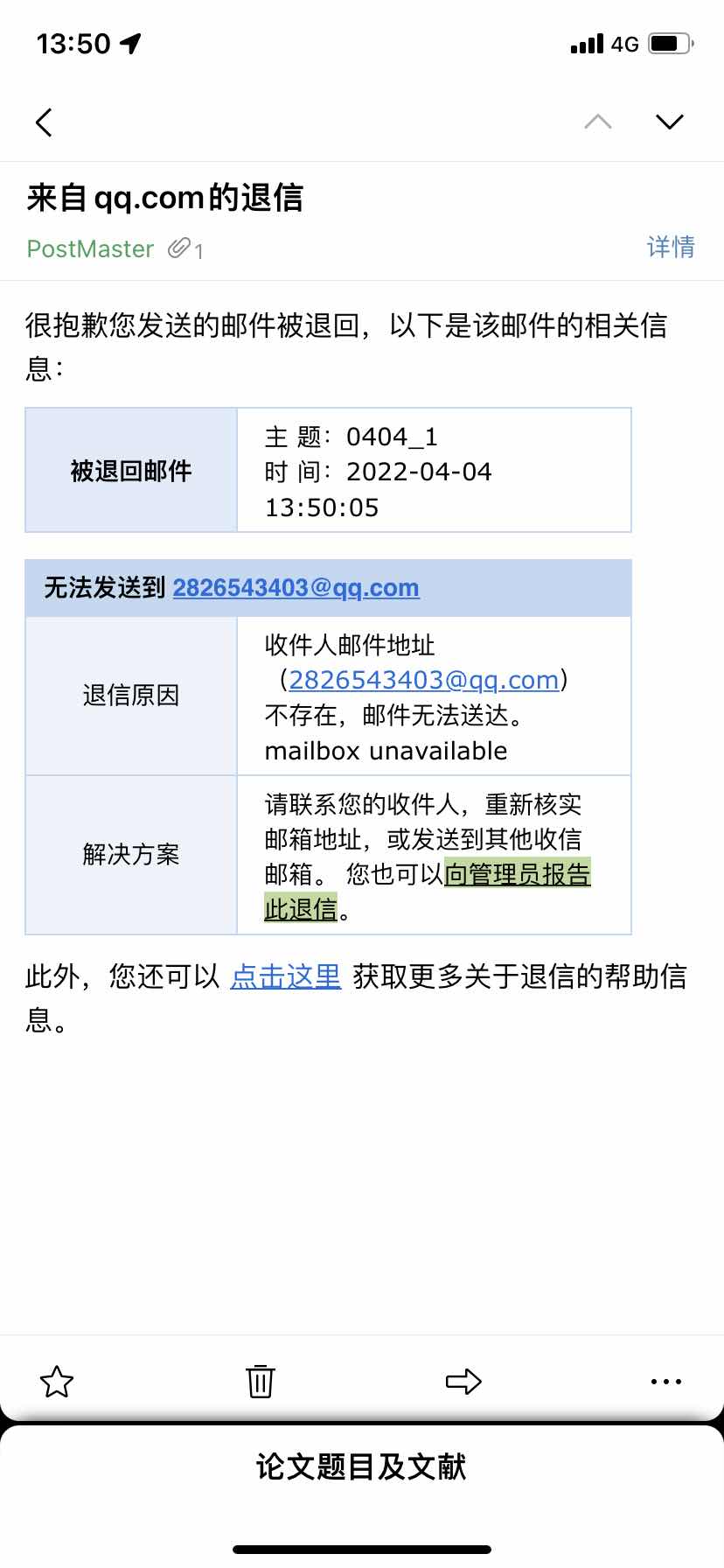The image size is (724, 1568).
Task: Star this email
Action: [x=57, y=1382]
